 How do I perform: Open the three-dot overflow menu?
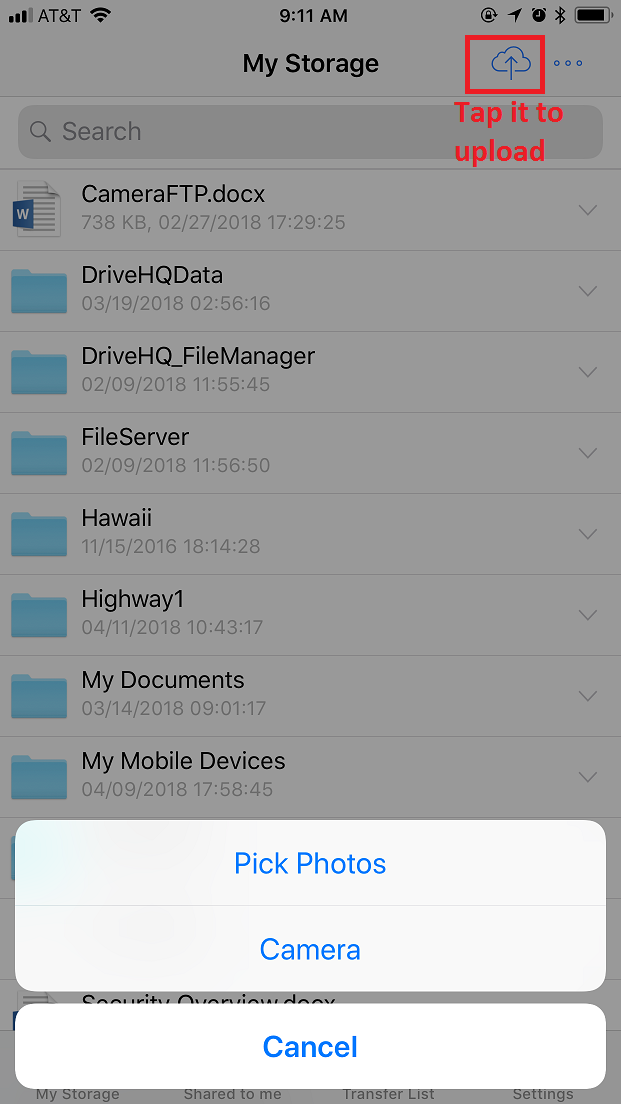568,64
